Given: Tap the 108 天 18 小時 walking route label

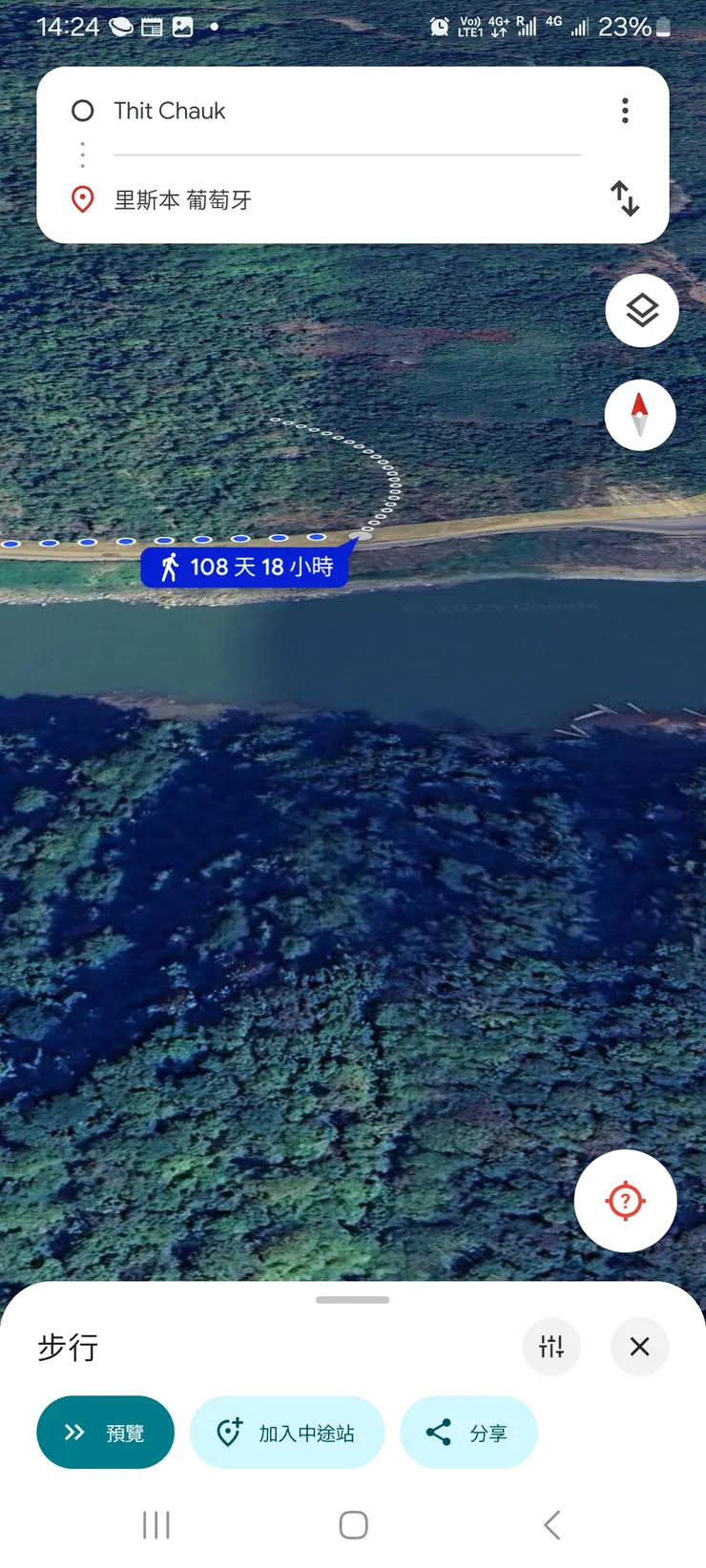Looking at the screenshot, I should coord(246,567).
